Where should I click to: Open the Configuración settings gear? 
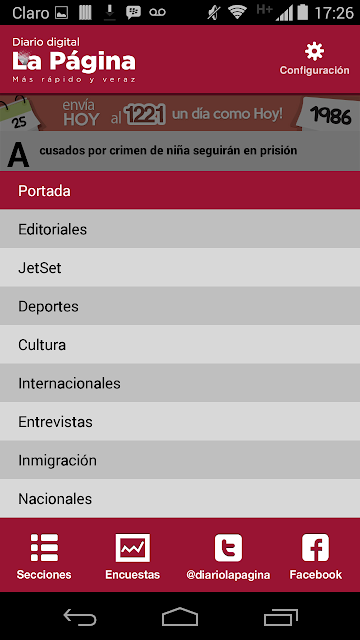click(314, 59)
